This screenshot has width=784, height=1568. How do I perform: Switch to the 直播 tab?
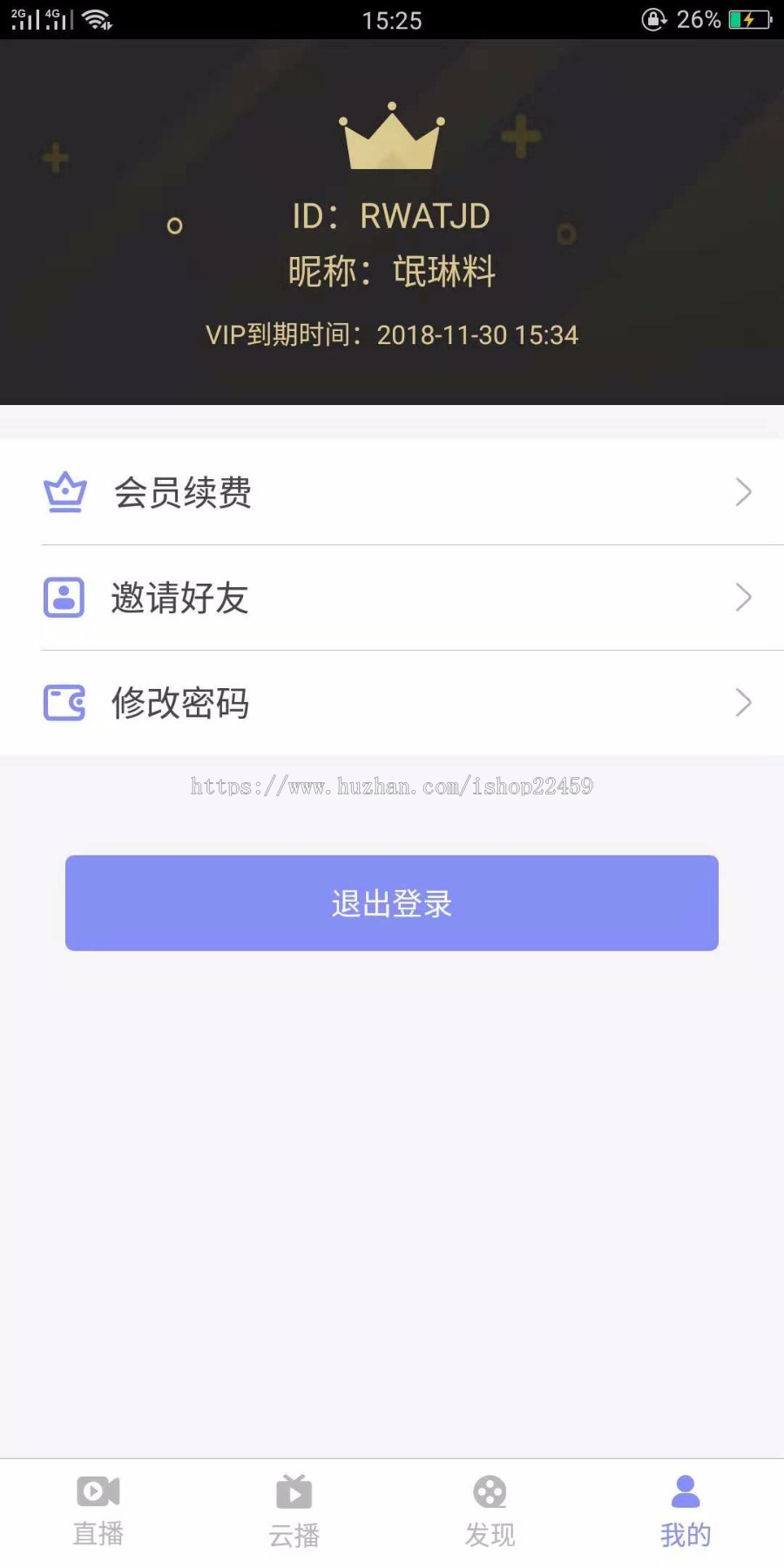(x=97, y=1511)
